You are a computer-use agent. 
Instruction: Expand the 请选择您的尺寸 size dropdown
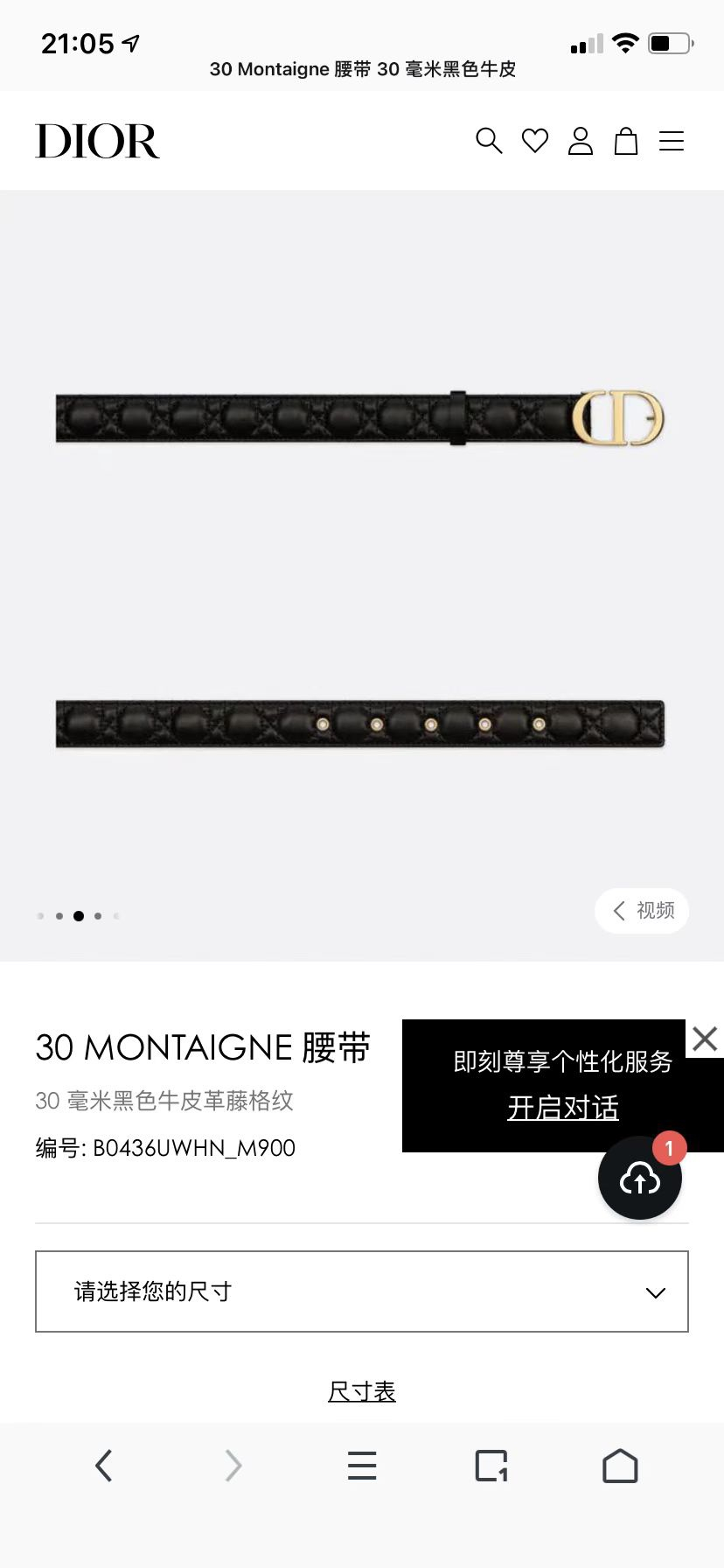pyautogui.click(x=362, y=1291)
